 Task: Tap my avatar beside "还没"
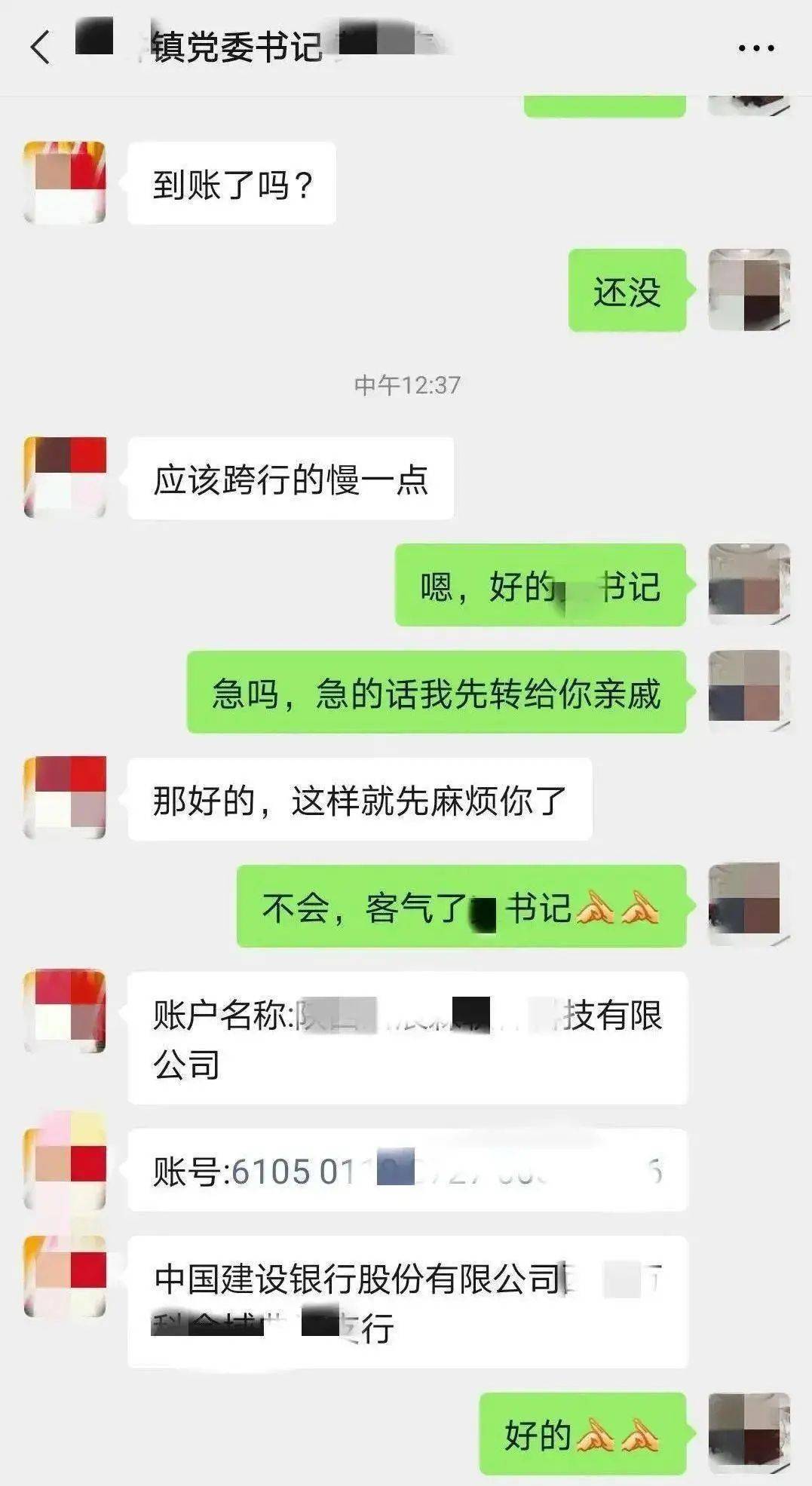pyautogui.click(x=749, y=290)
